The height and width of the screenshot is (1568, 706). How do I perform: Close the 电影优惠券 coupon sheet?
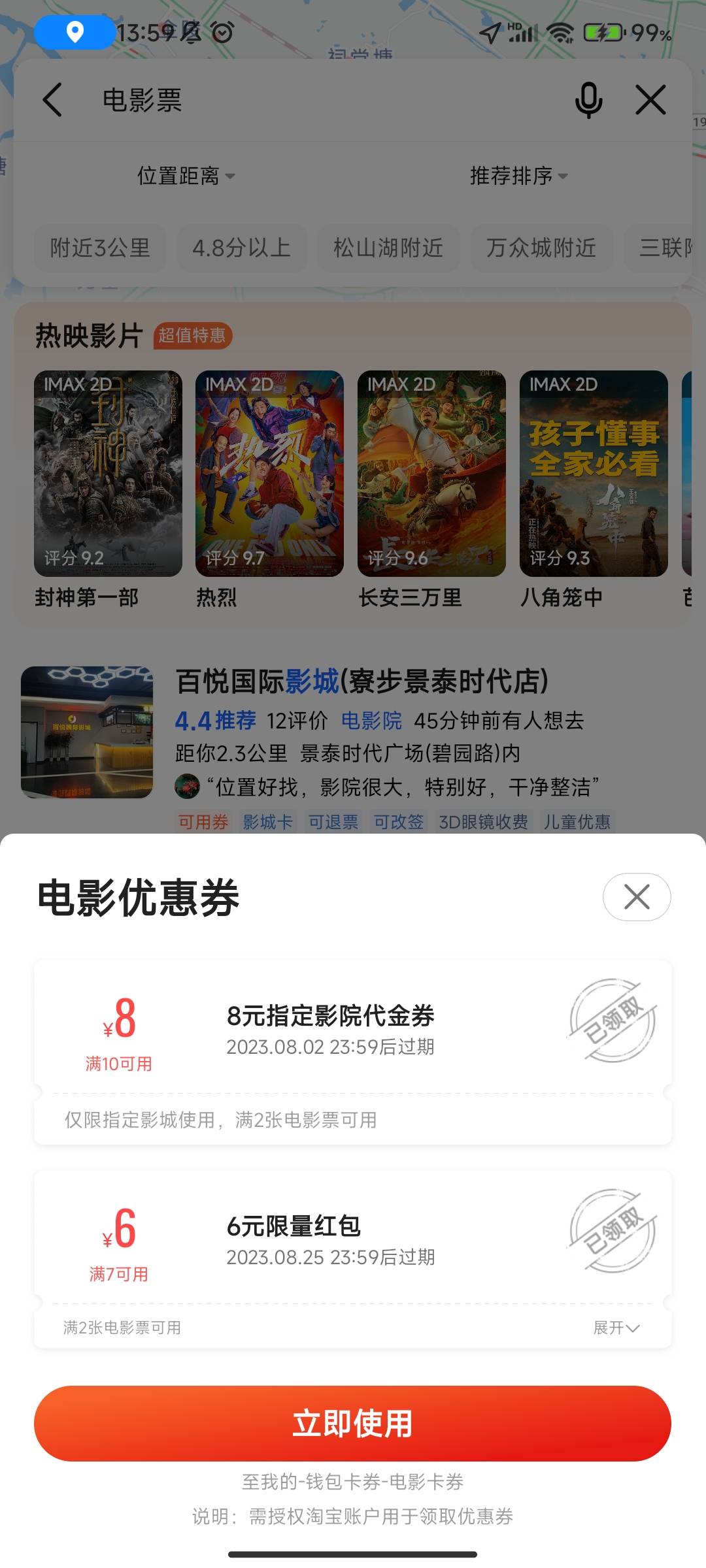(636, 896)
